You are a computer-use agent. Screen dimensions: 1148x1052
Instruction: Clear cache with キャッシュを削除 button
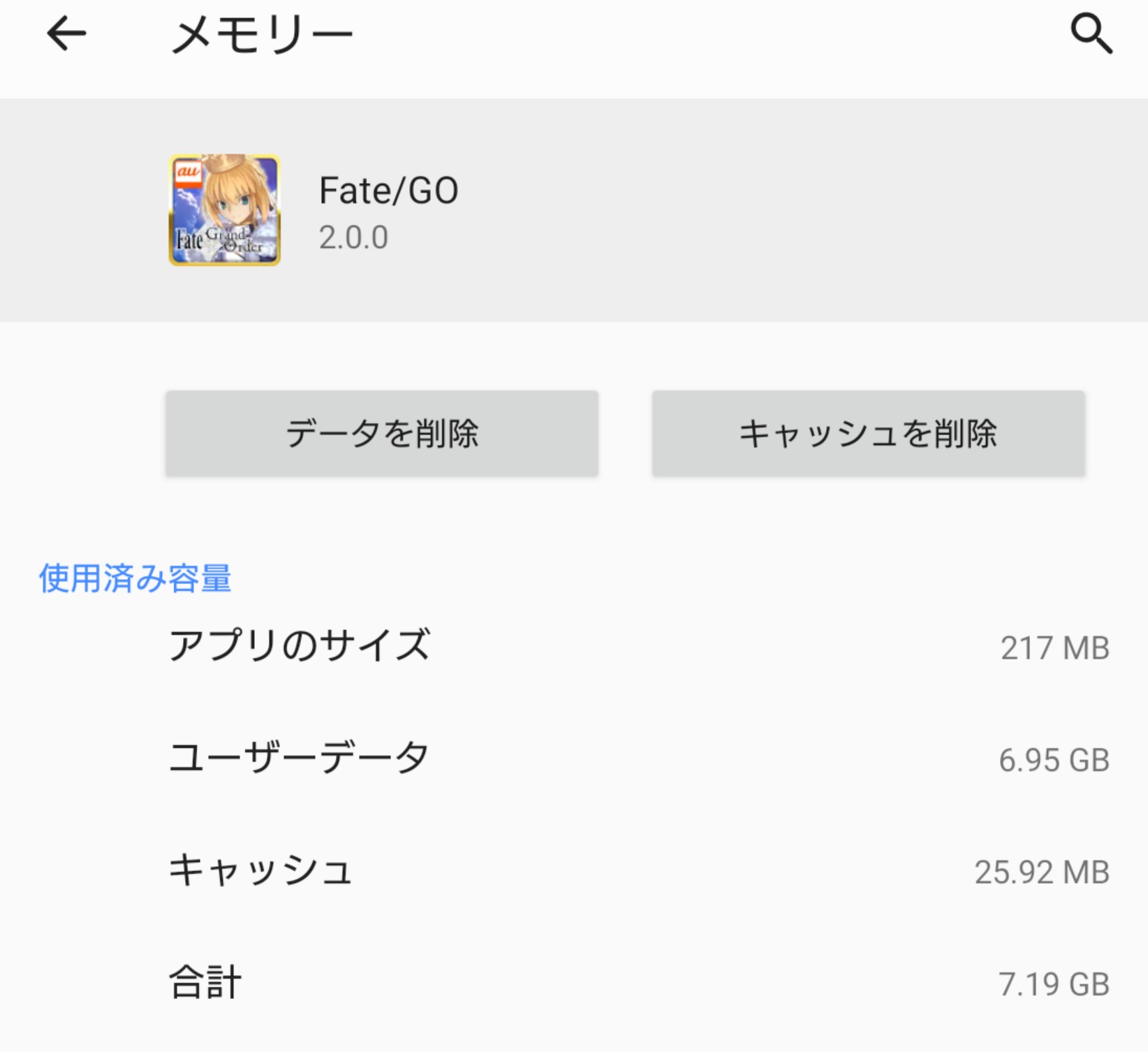tap(868, 434)
